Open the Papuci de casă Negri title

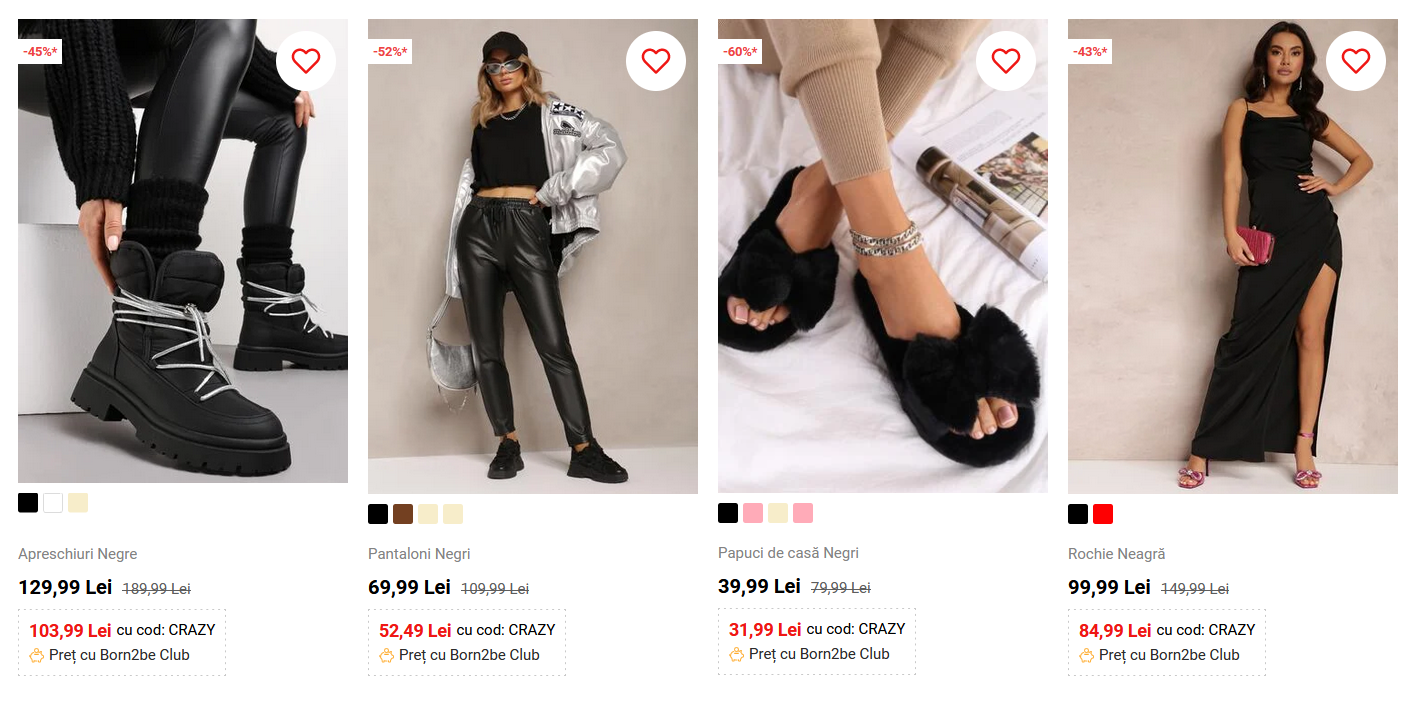(788, 553)
